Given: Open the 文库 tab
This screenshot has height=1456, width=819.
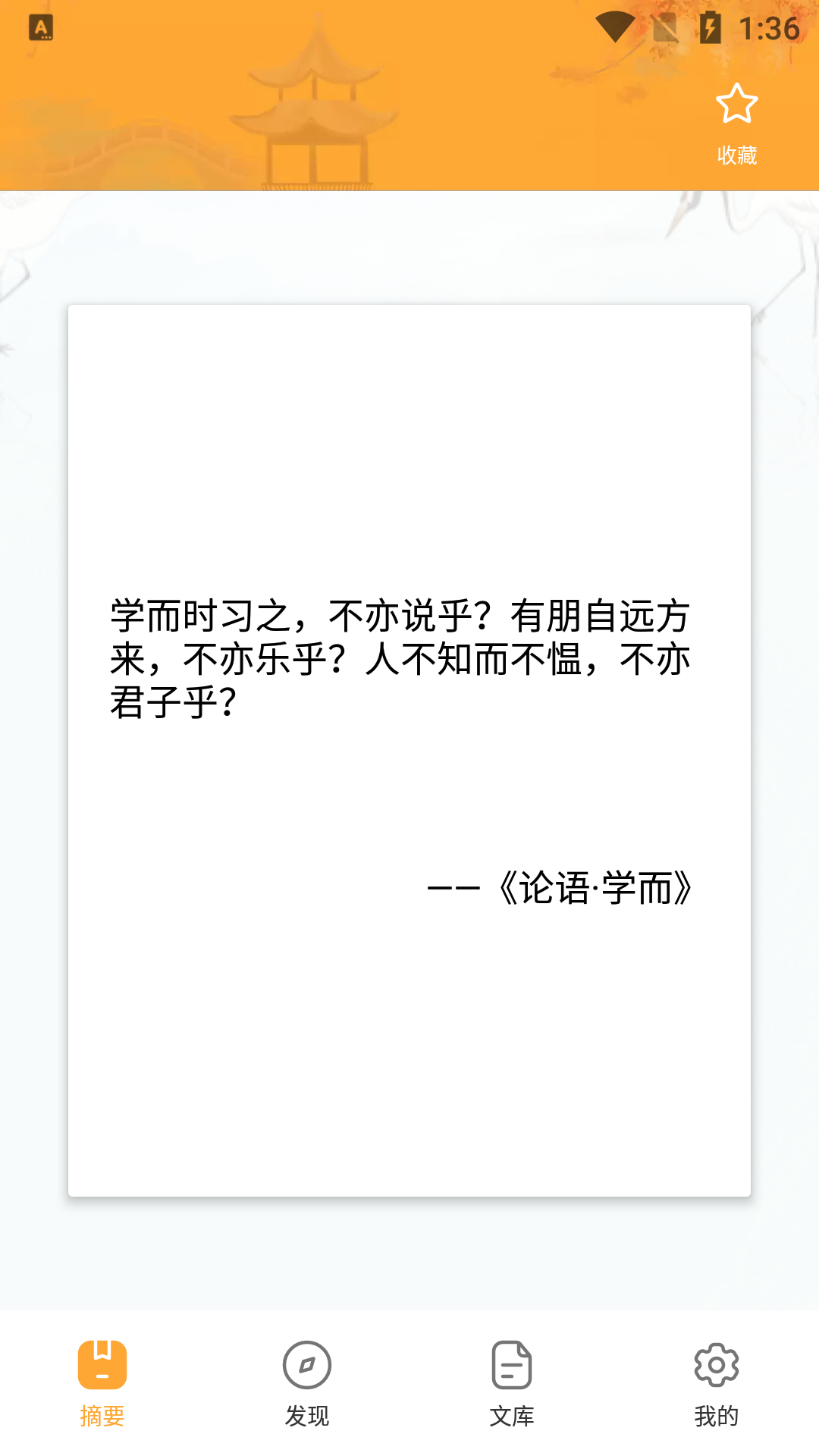Looking at the screenshot, I should coord(512,1383).
